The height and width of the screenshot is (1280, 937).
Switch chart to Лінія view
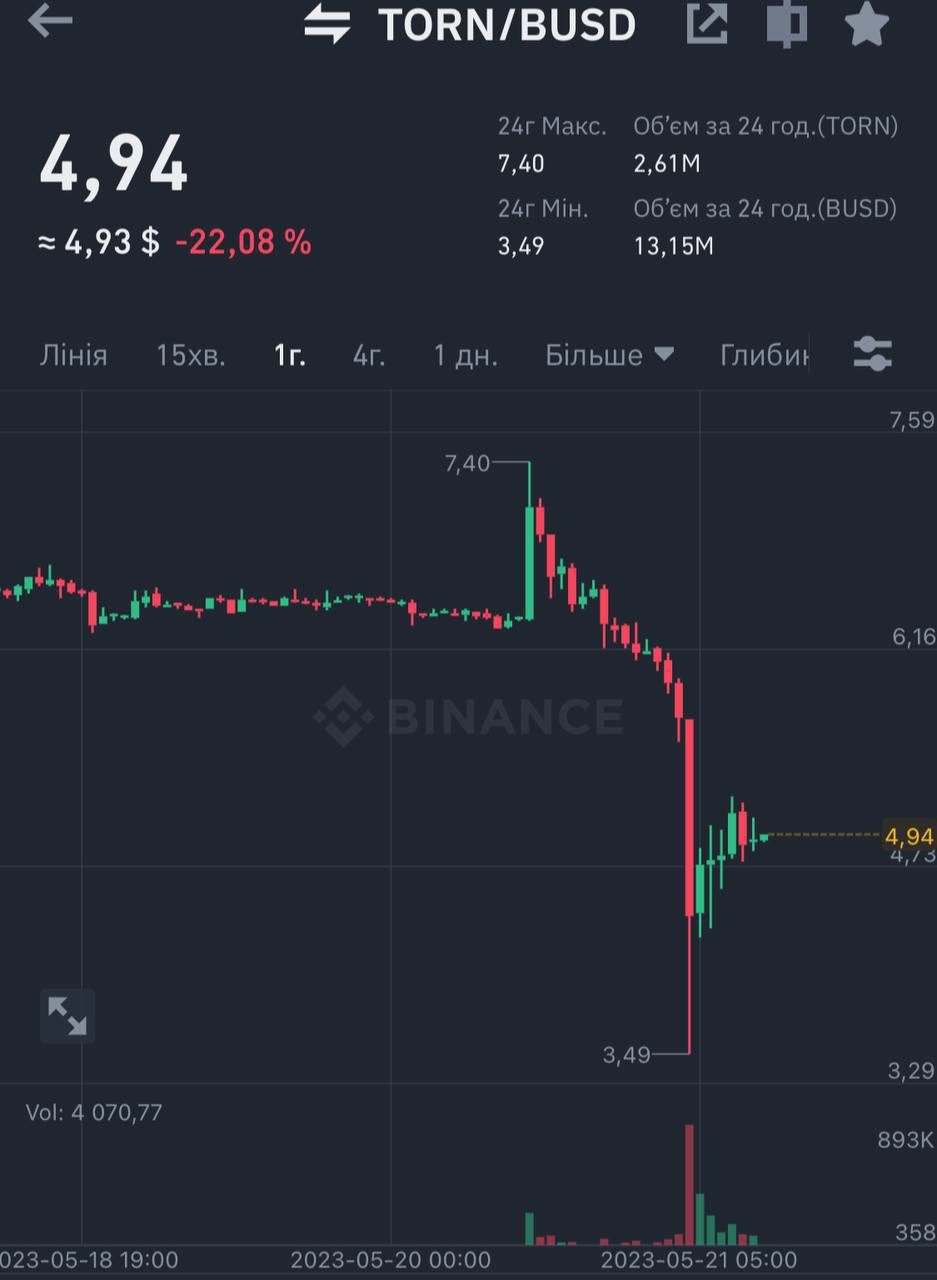73,355
